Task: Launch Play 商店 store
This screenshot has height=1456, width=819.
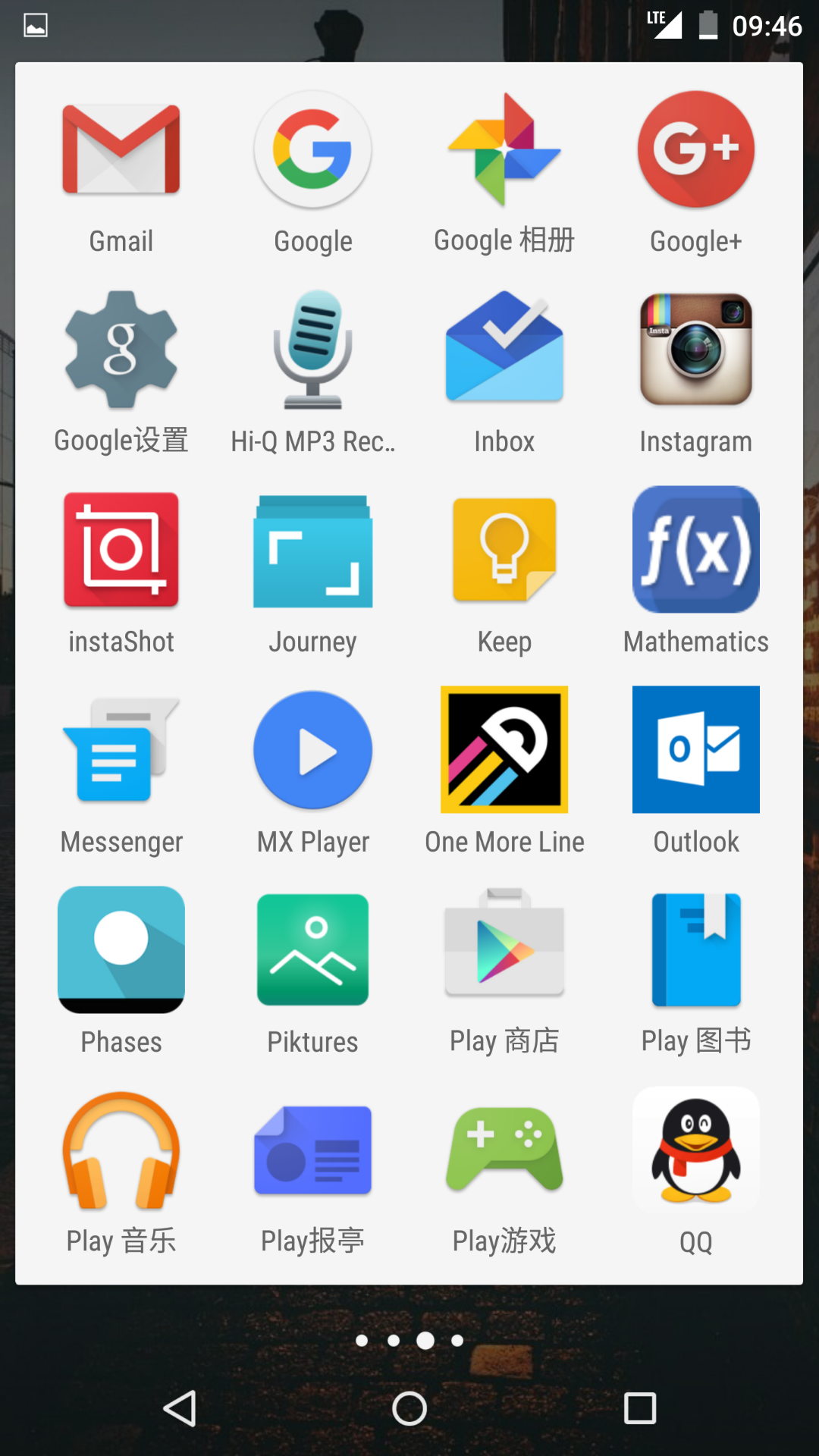Action: [504, 950]
